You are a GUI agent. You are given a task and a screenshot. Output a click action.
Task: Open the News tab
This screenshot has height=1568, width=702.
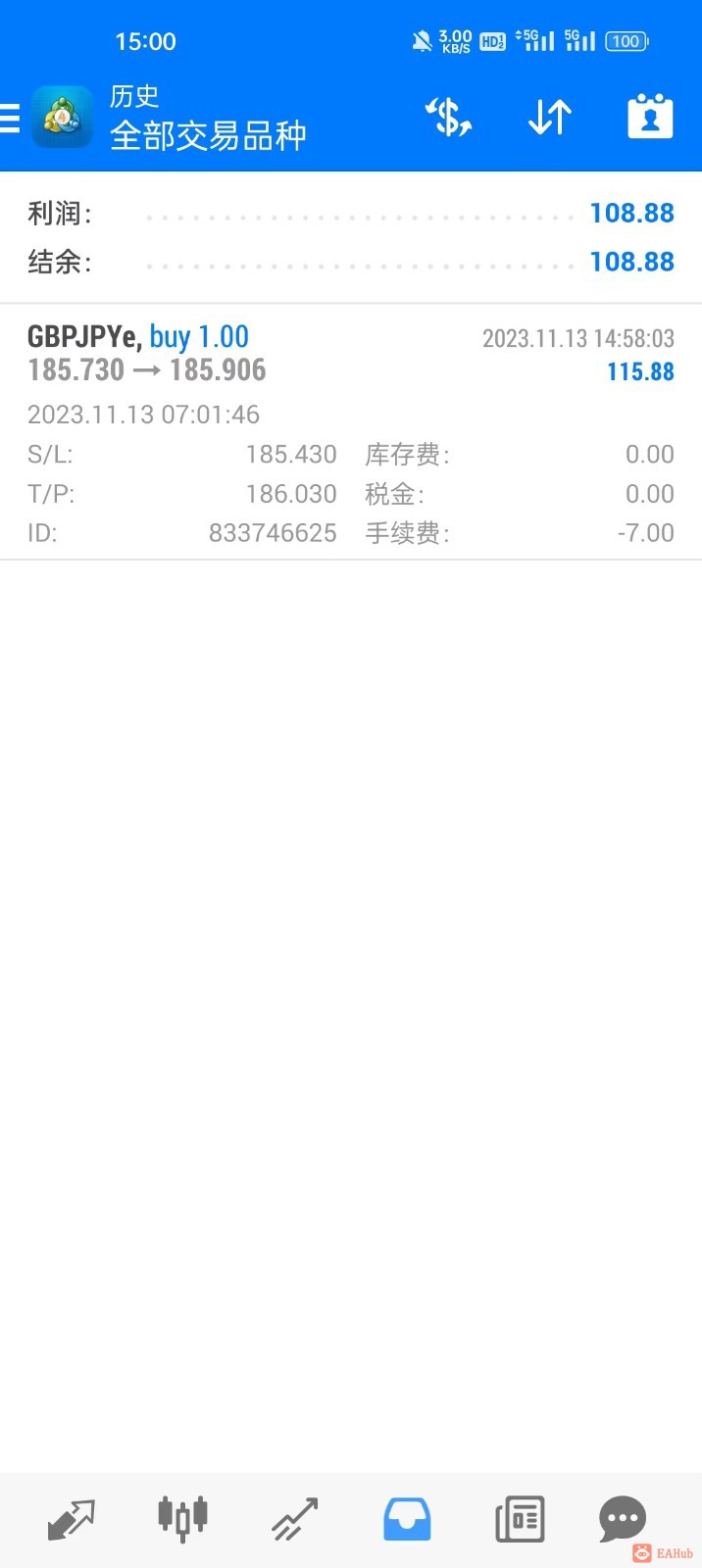tap(520, 1520)
